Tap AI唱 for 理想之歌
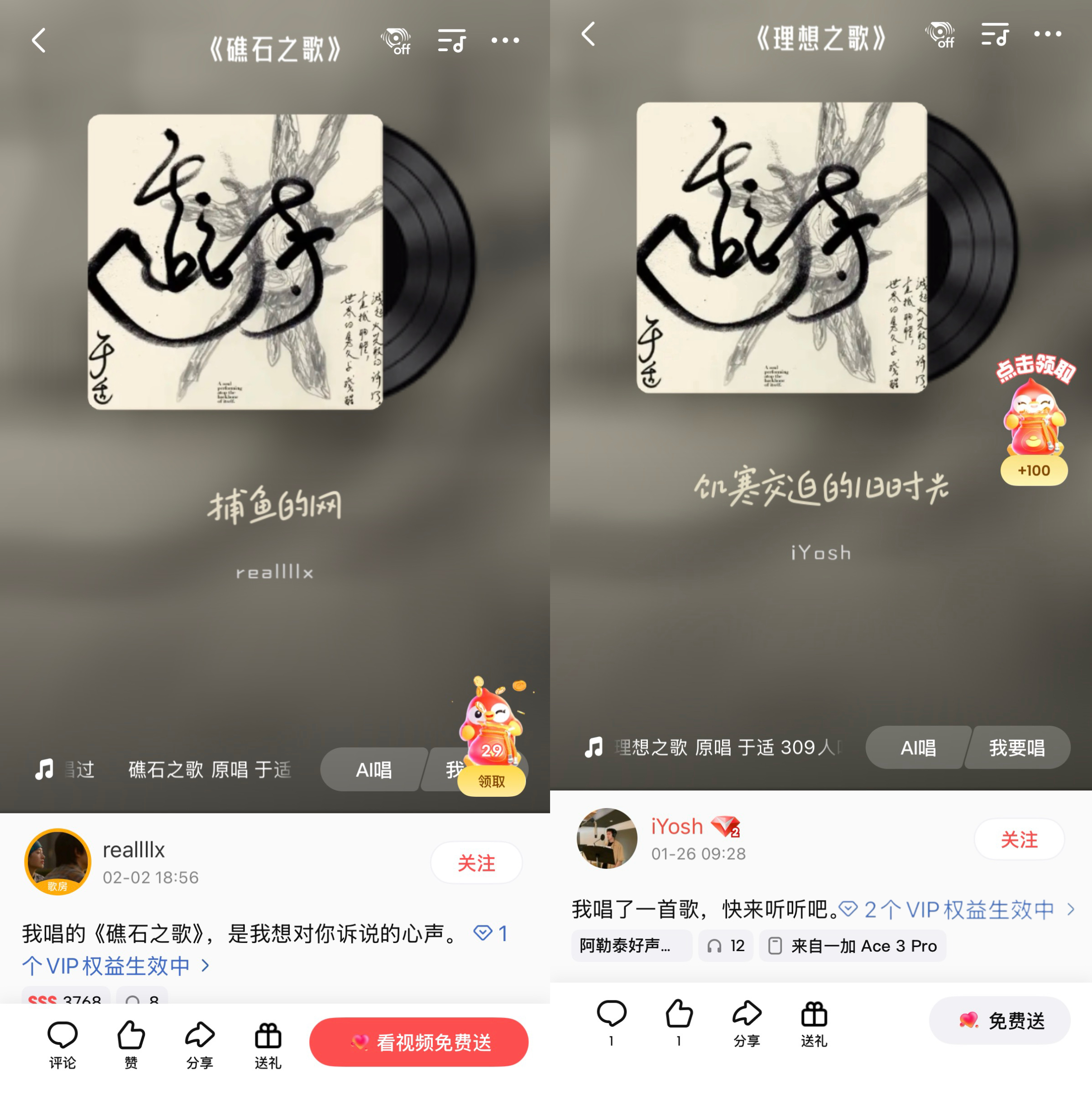This screenshot has width=1092, height=1096. coord(917,748)
